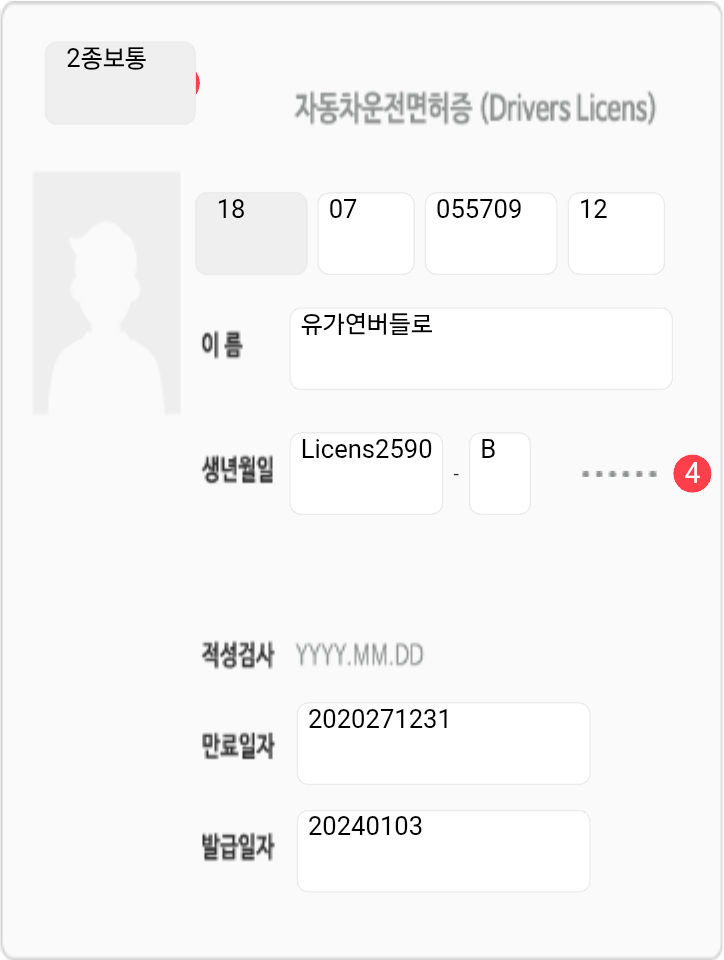Edit the license number field showing 12
Screen dimensions: 724x960
pos(616,233)
